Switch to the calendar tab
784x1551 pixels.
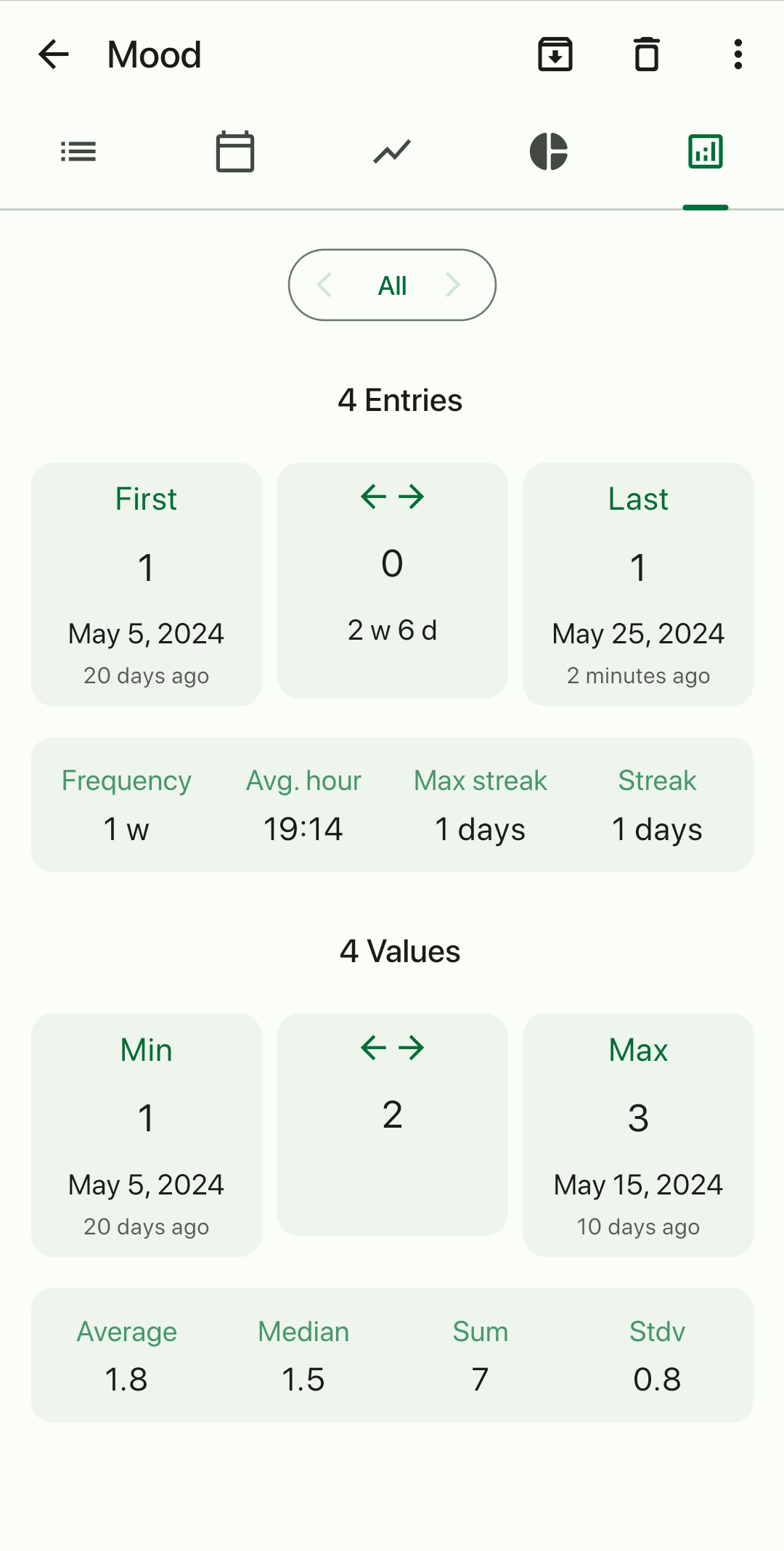(235, 152)
